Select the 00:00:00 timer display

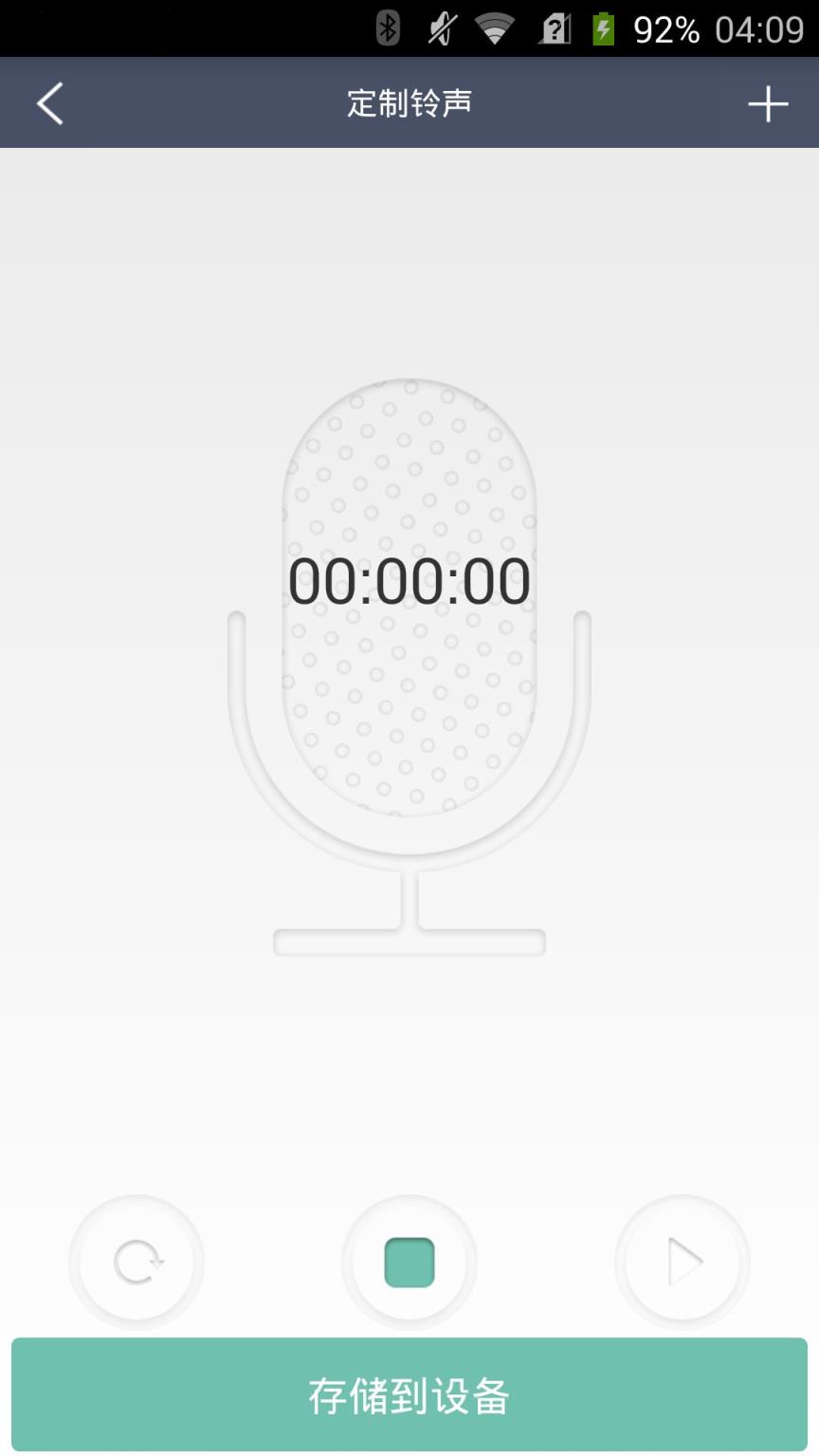point(409,581)
